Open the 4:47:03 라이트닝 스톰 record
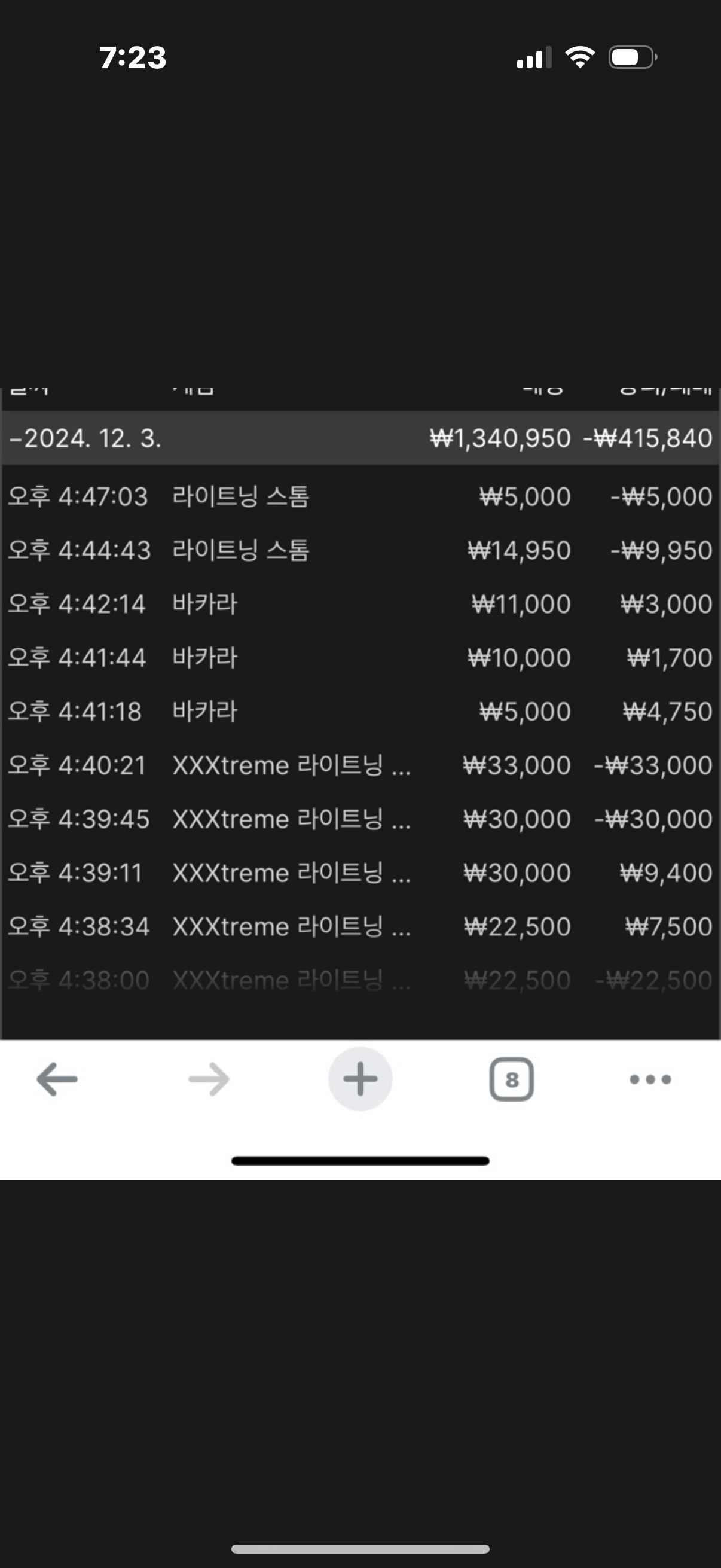Screen dimensions: 721x1568 [x=360, y=497]
